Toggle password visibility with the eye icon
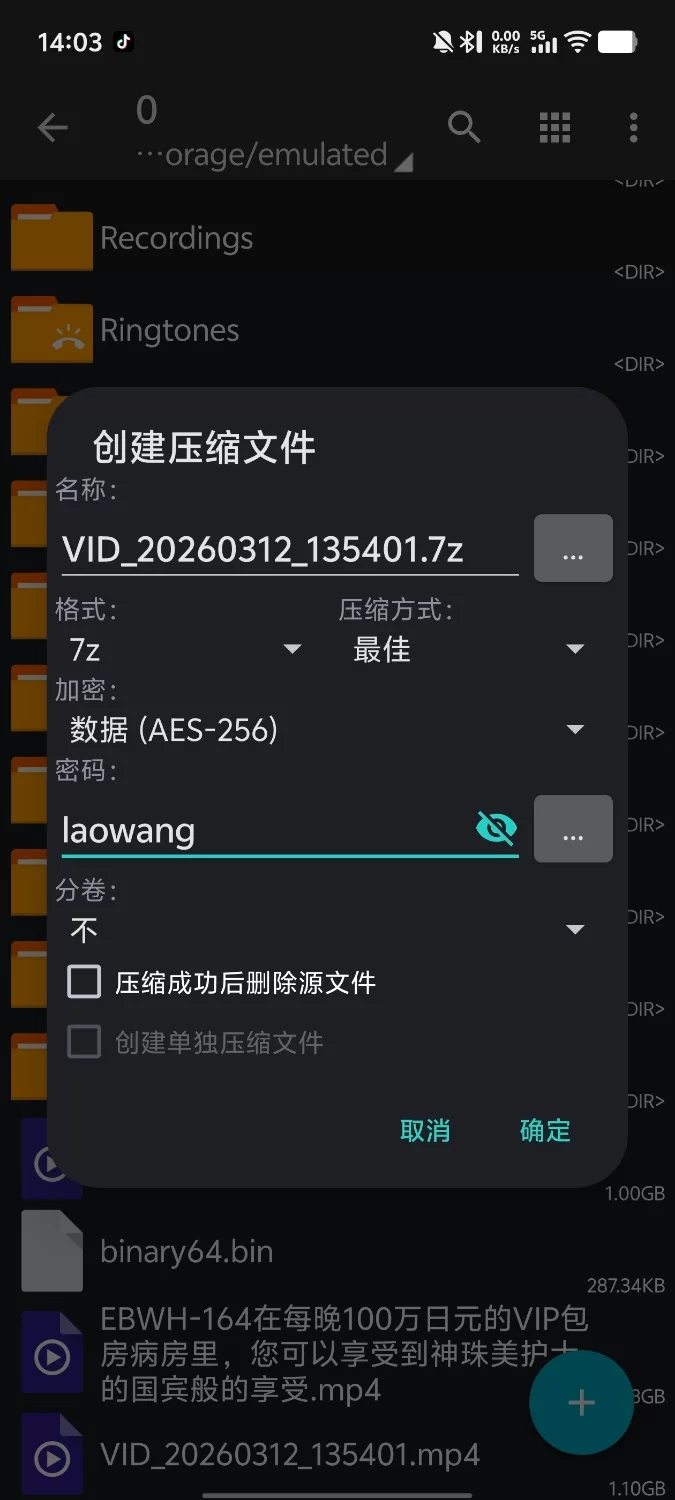The width and height of the screenshot is (675, 1500). 496,828
